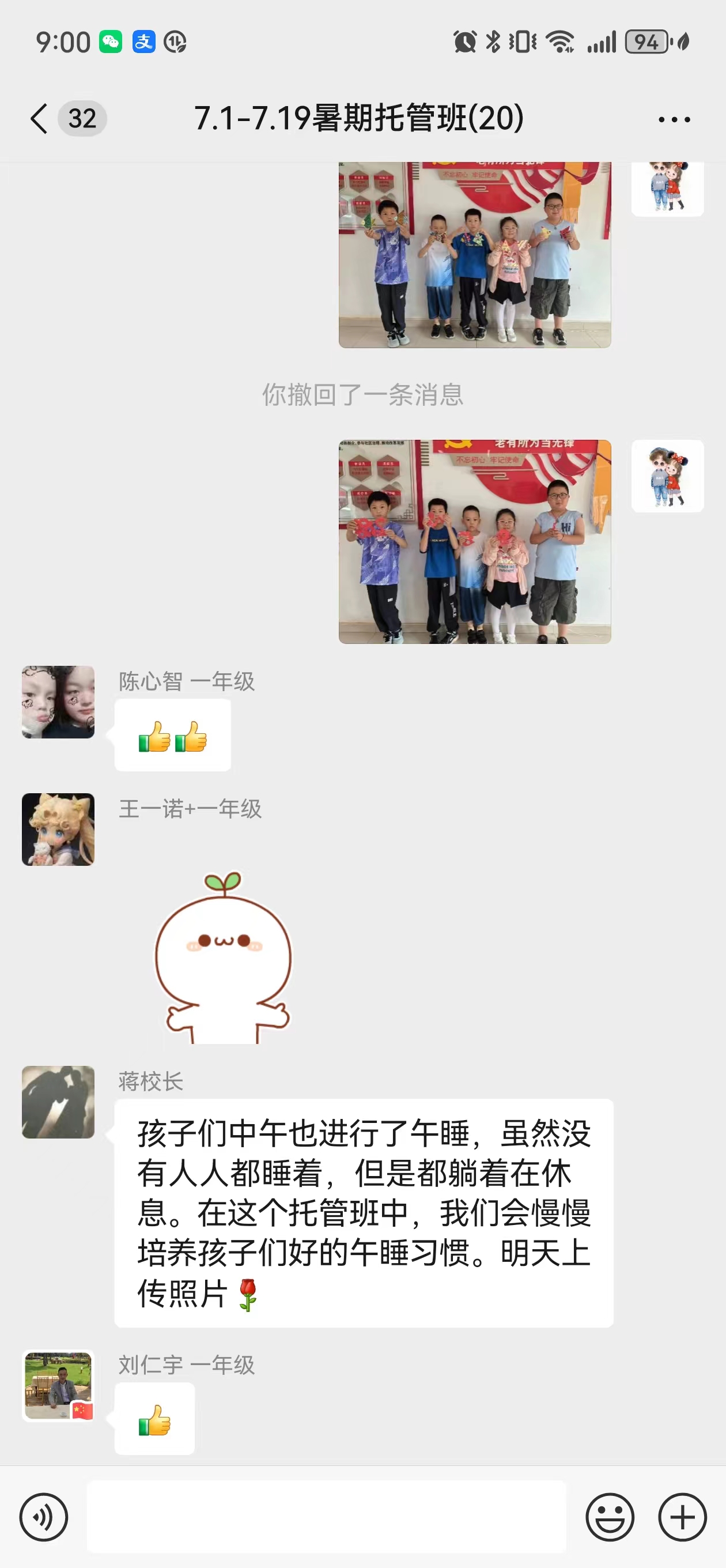
Task: View 蒋校长's profile avatar
Action: (58, 1102)
